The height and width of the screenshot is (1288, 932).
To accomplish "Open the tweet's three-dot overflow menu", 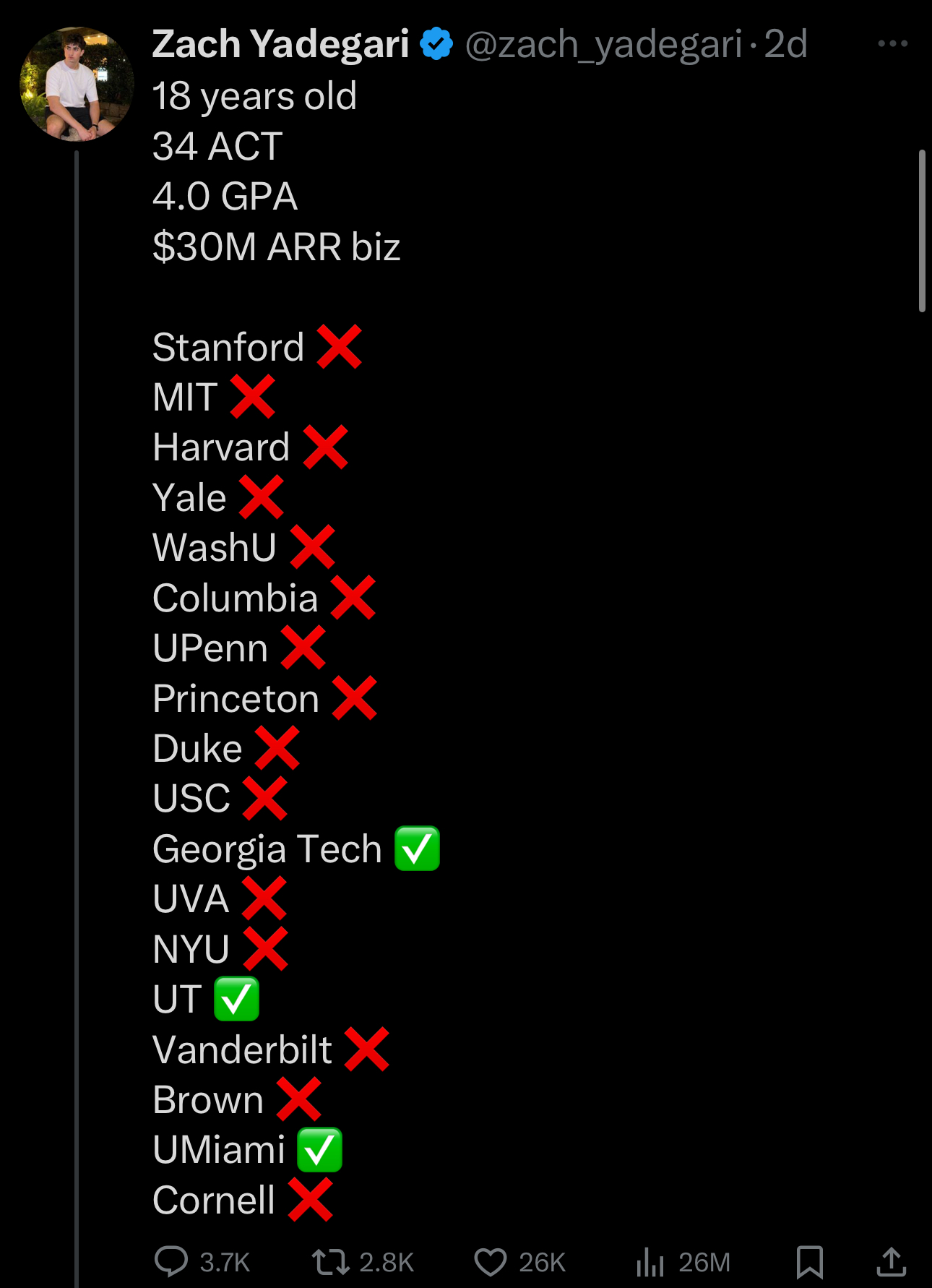I will [x=892, y=44].
